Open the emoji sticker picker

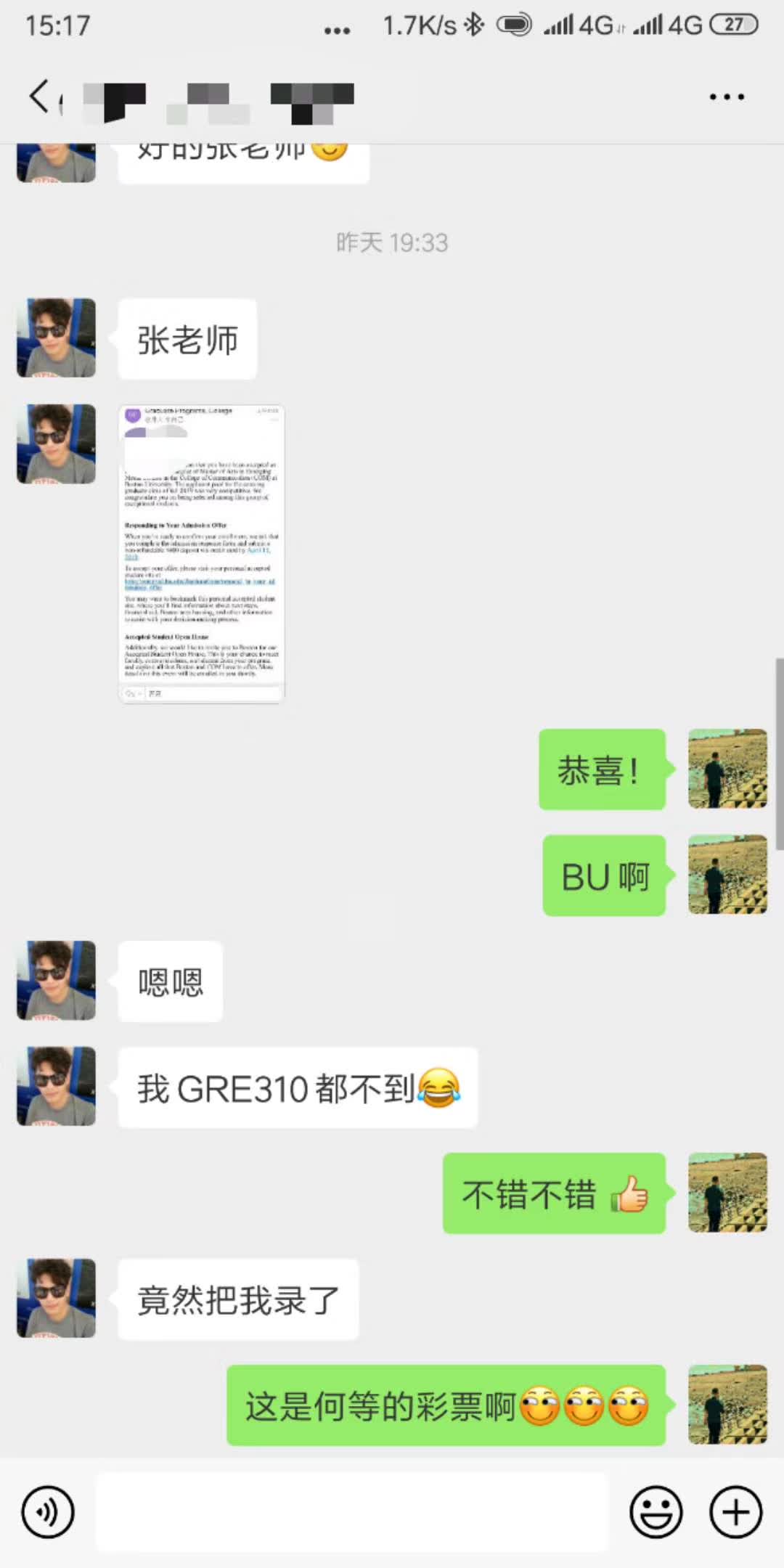tap(656, 1512)
